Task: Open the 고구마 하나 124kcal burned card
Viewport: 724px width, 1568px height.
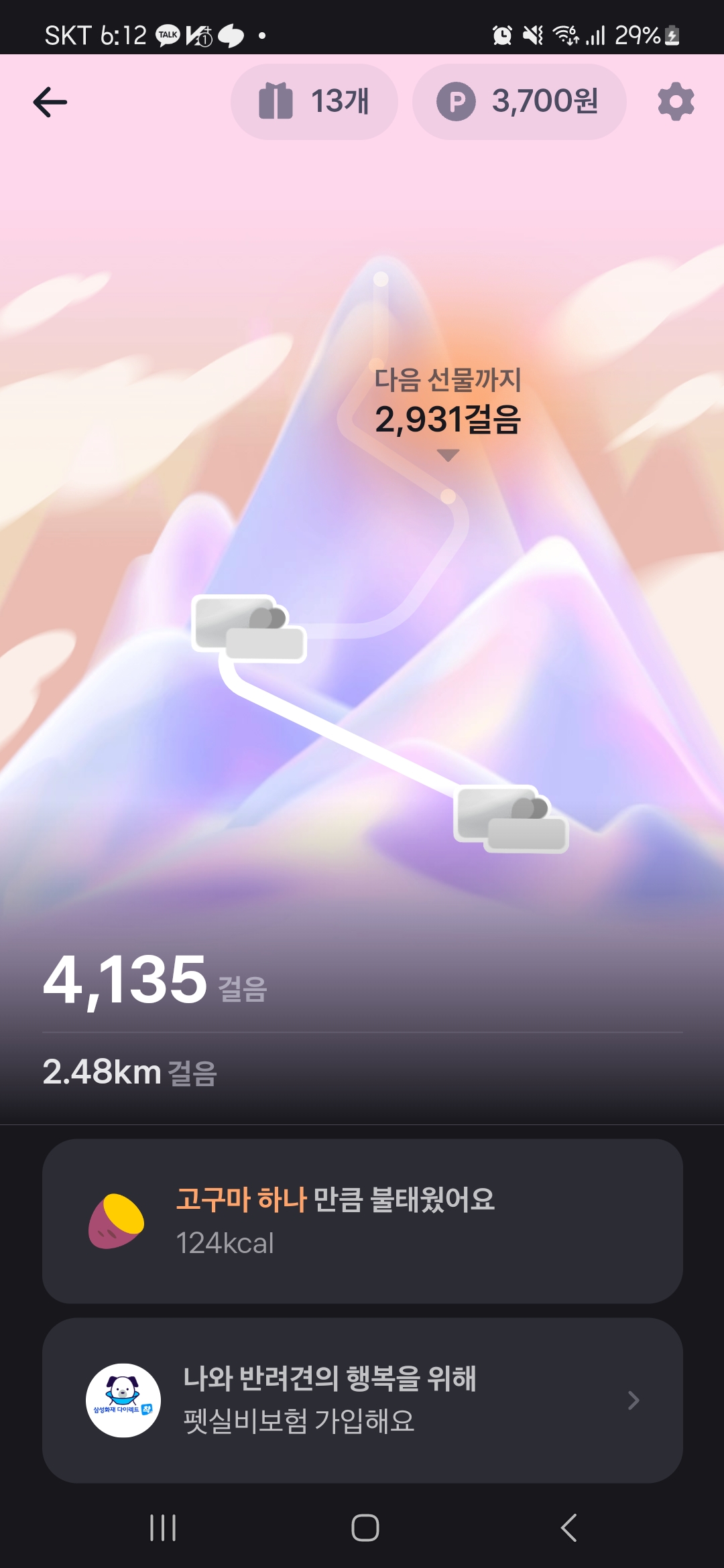Action: [x=362, y=1221]
